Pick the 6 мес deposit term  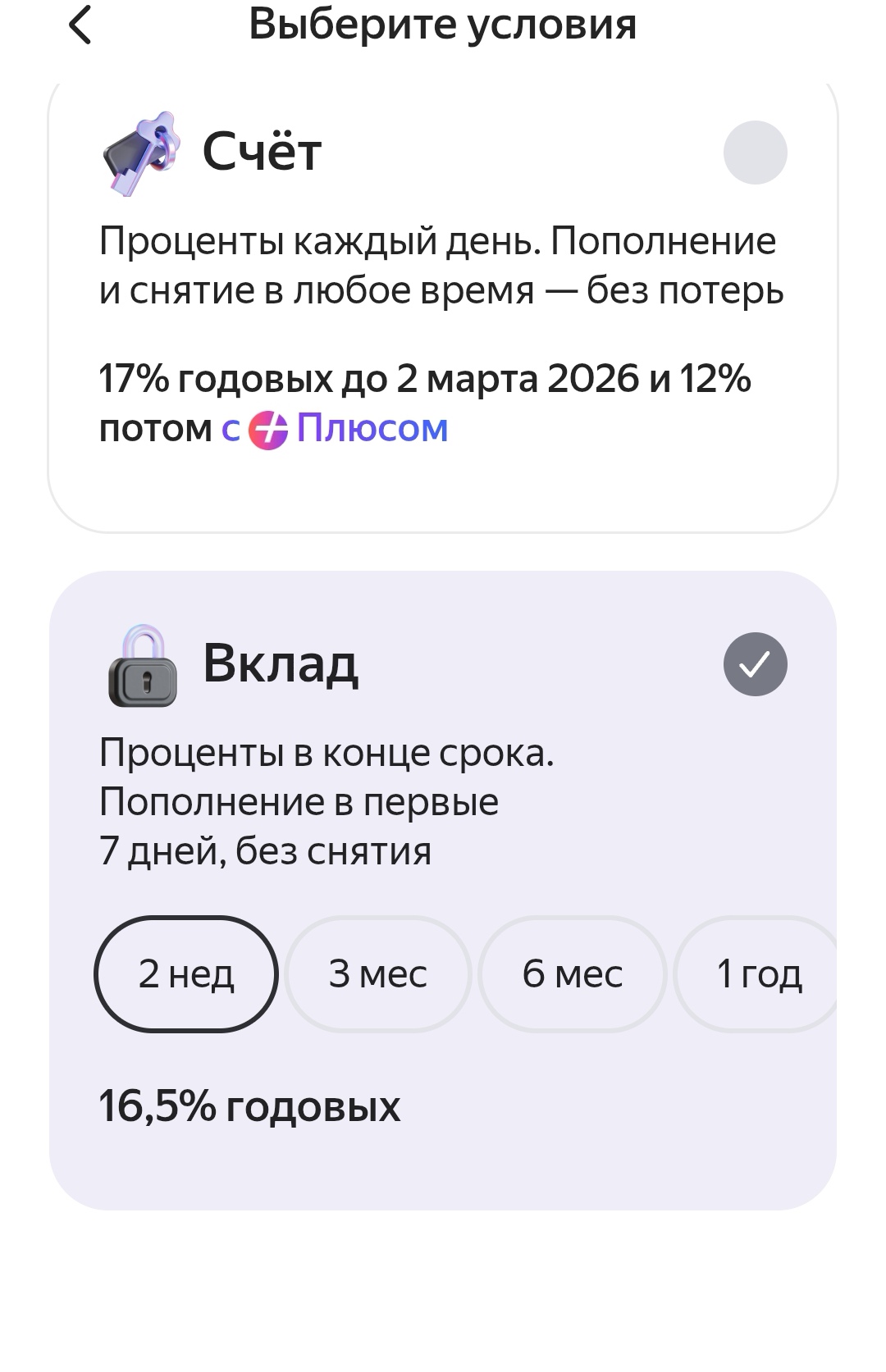tap(572, 974)
